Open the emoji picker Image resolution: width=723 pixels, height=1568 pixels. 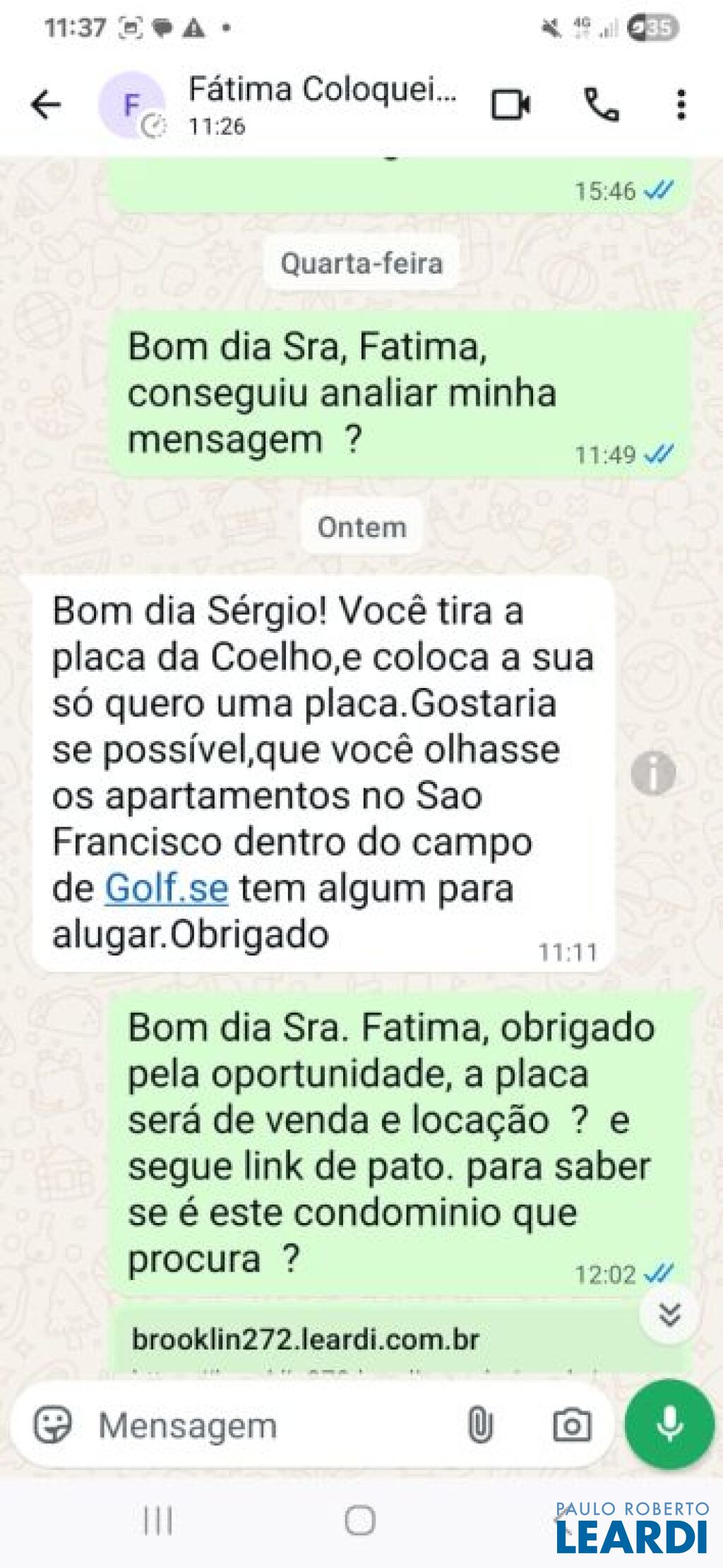[53, 1424]
